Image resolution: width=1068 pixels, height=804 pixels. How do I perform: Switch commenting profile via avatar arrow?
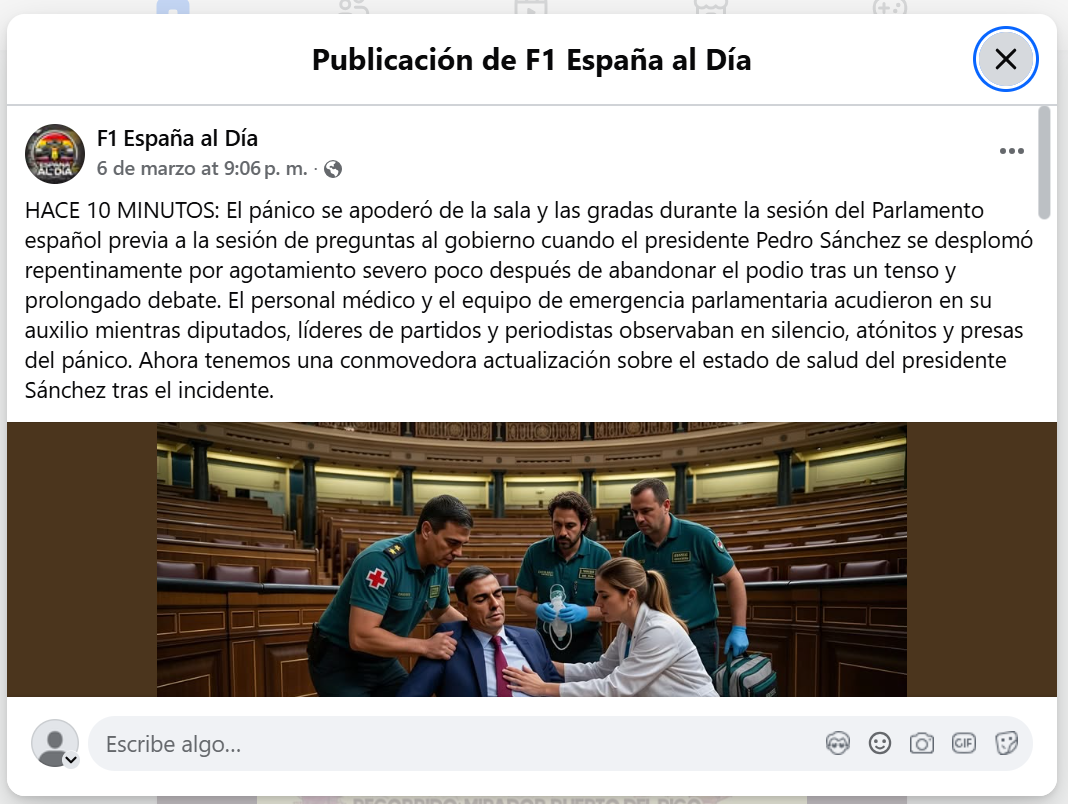point(71,760)
